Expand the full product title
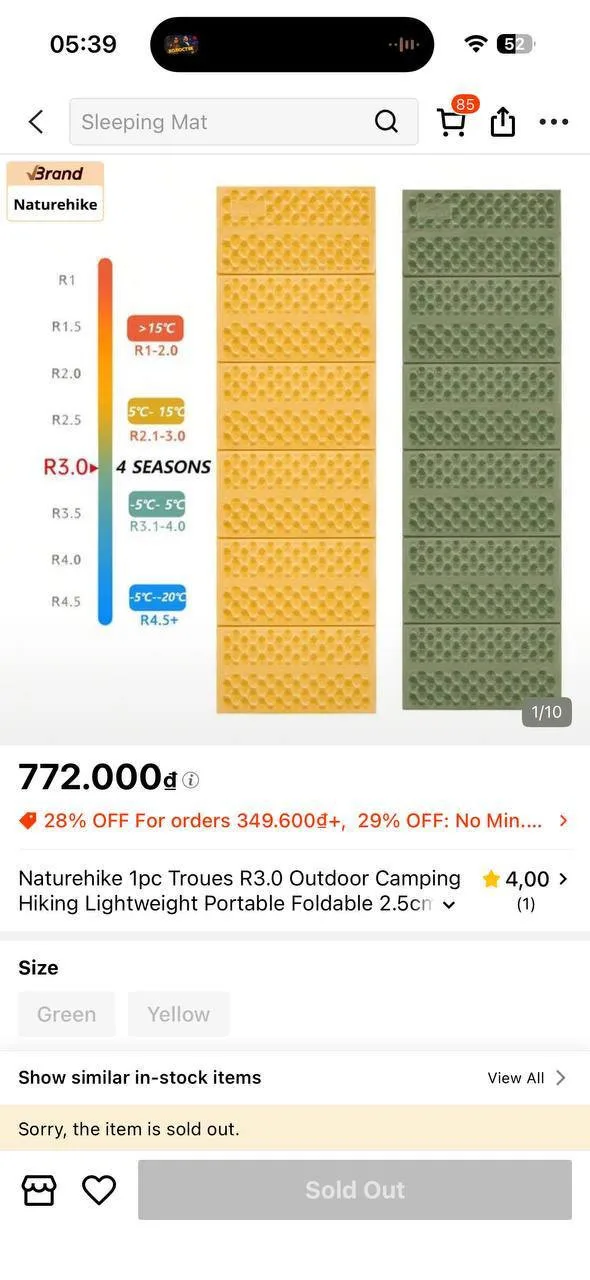Viewport: 590px width, 1280px height. point(449,904)
